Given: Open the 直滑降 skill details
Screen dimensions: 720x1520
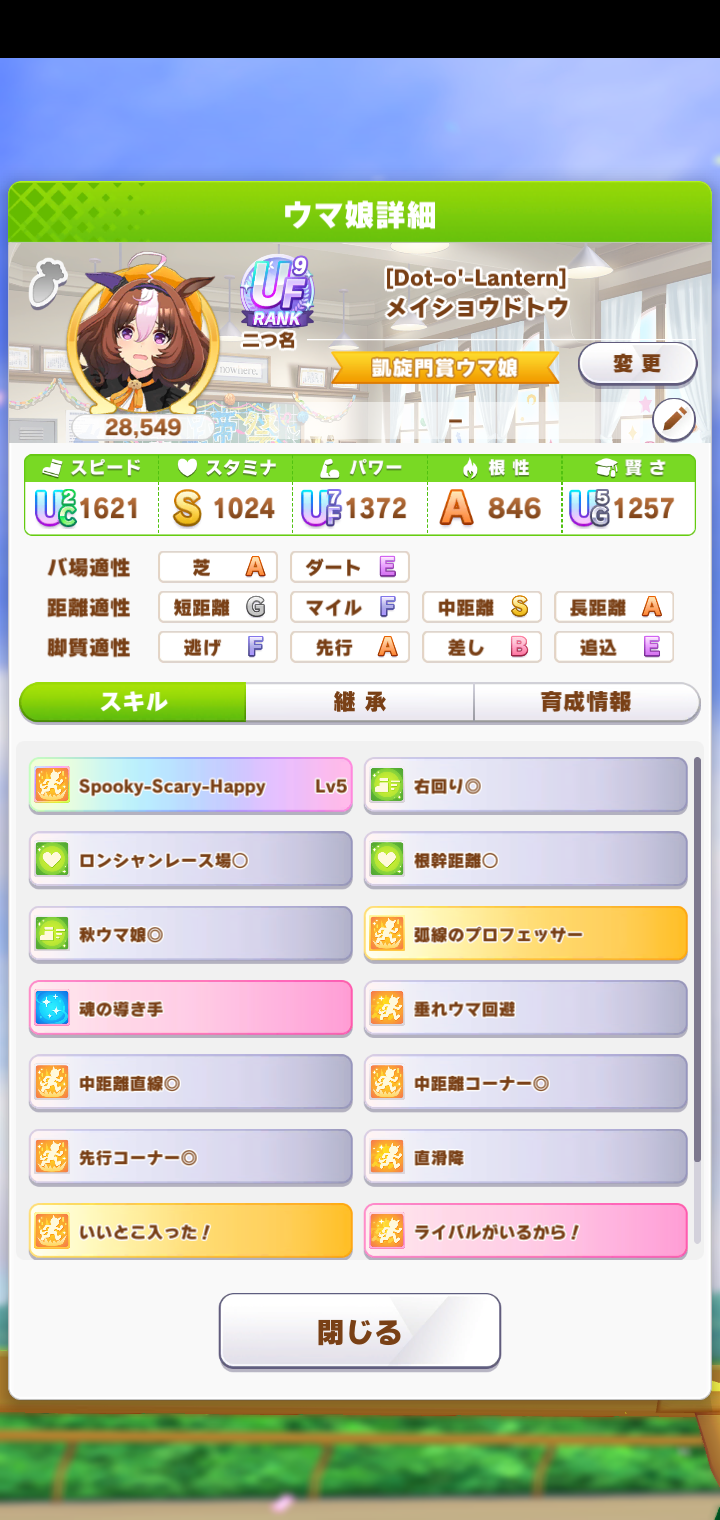Looking at the screenshot, I should click(x=525, y=1158).
